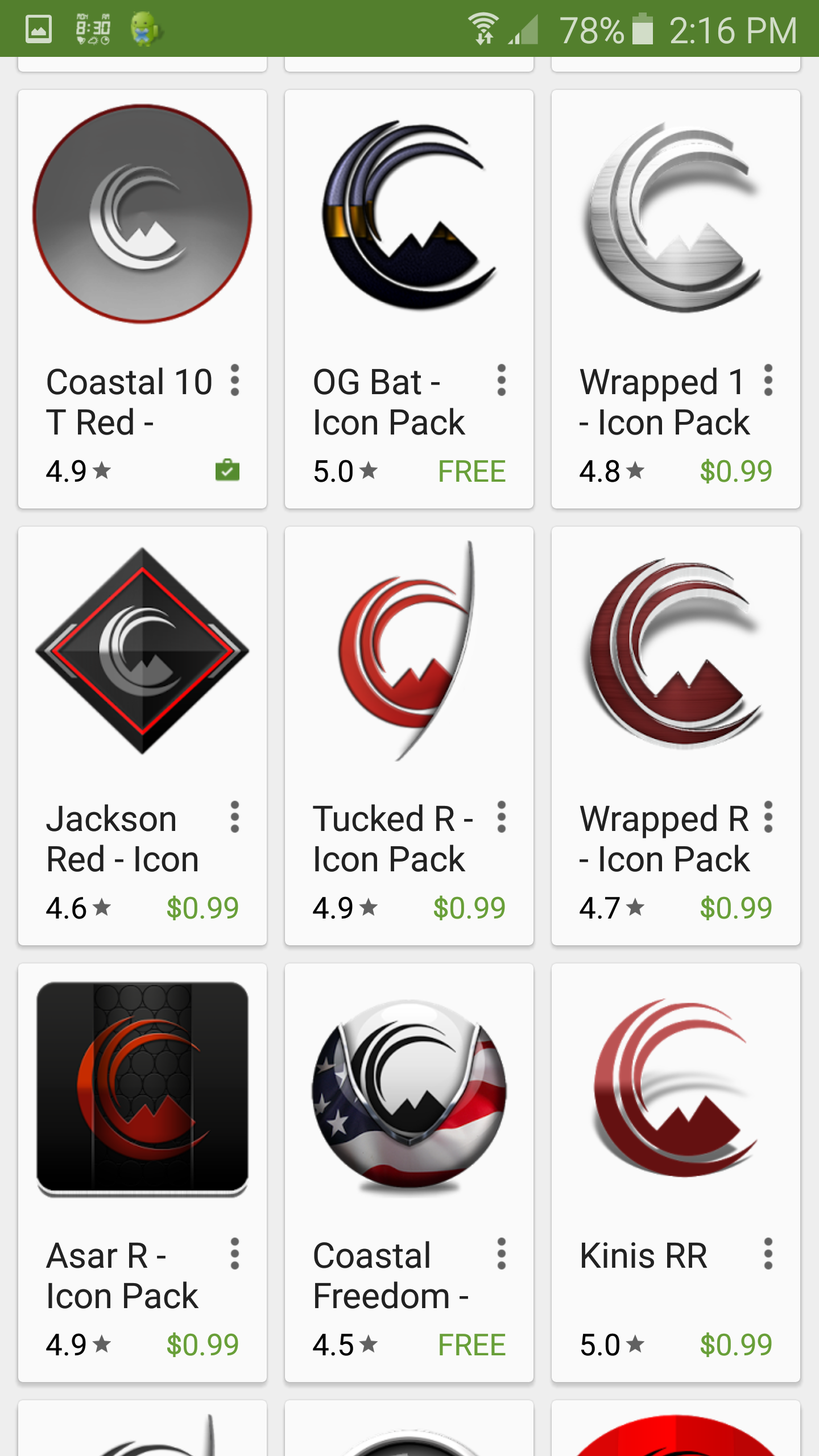Tap the three-dot menu on Tucked R
The height and width of the screenshot is (1456, 819).
(501, 817)
